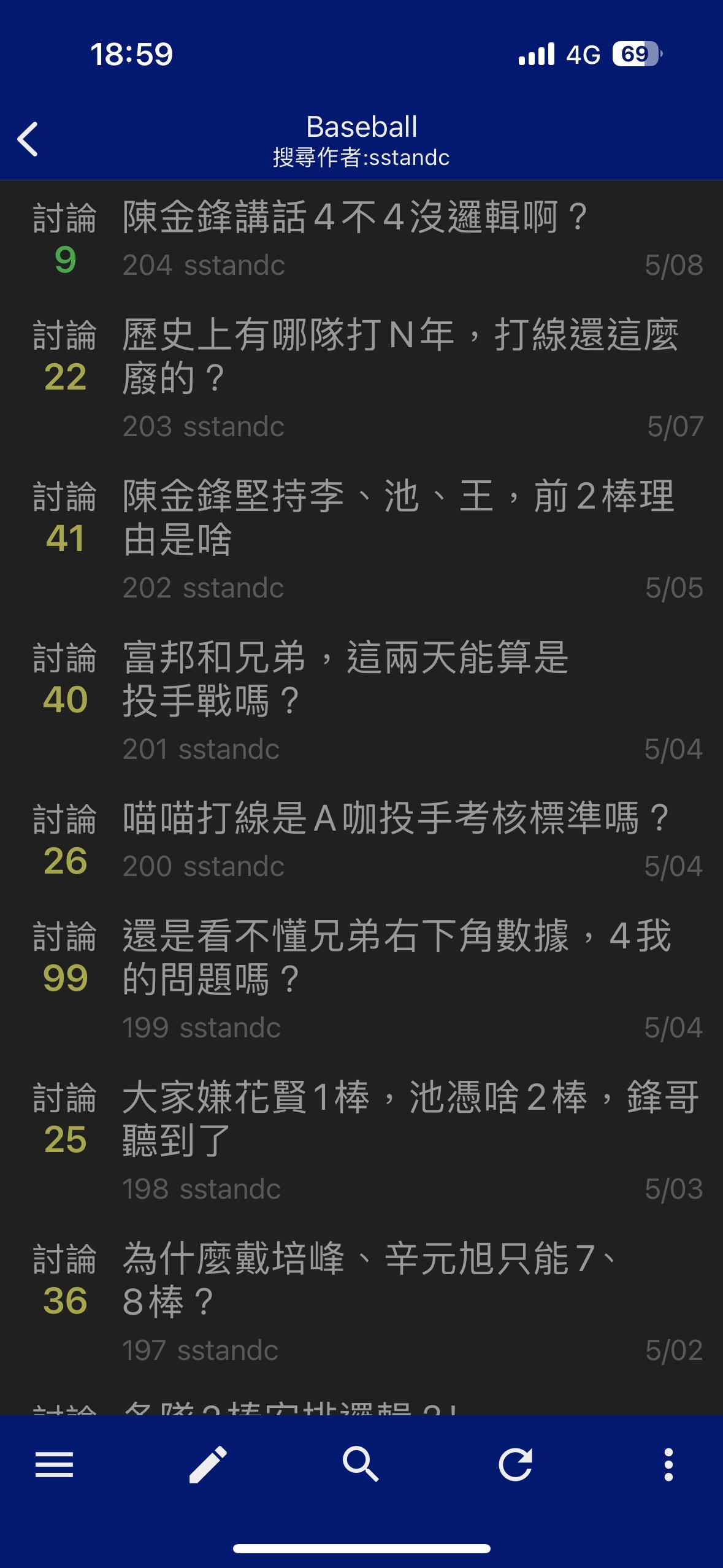Viewport: 723px width, 1568px height.
Task: Open the three-dot overflow menu
Action: tap(668, 1465)
